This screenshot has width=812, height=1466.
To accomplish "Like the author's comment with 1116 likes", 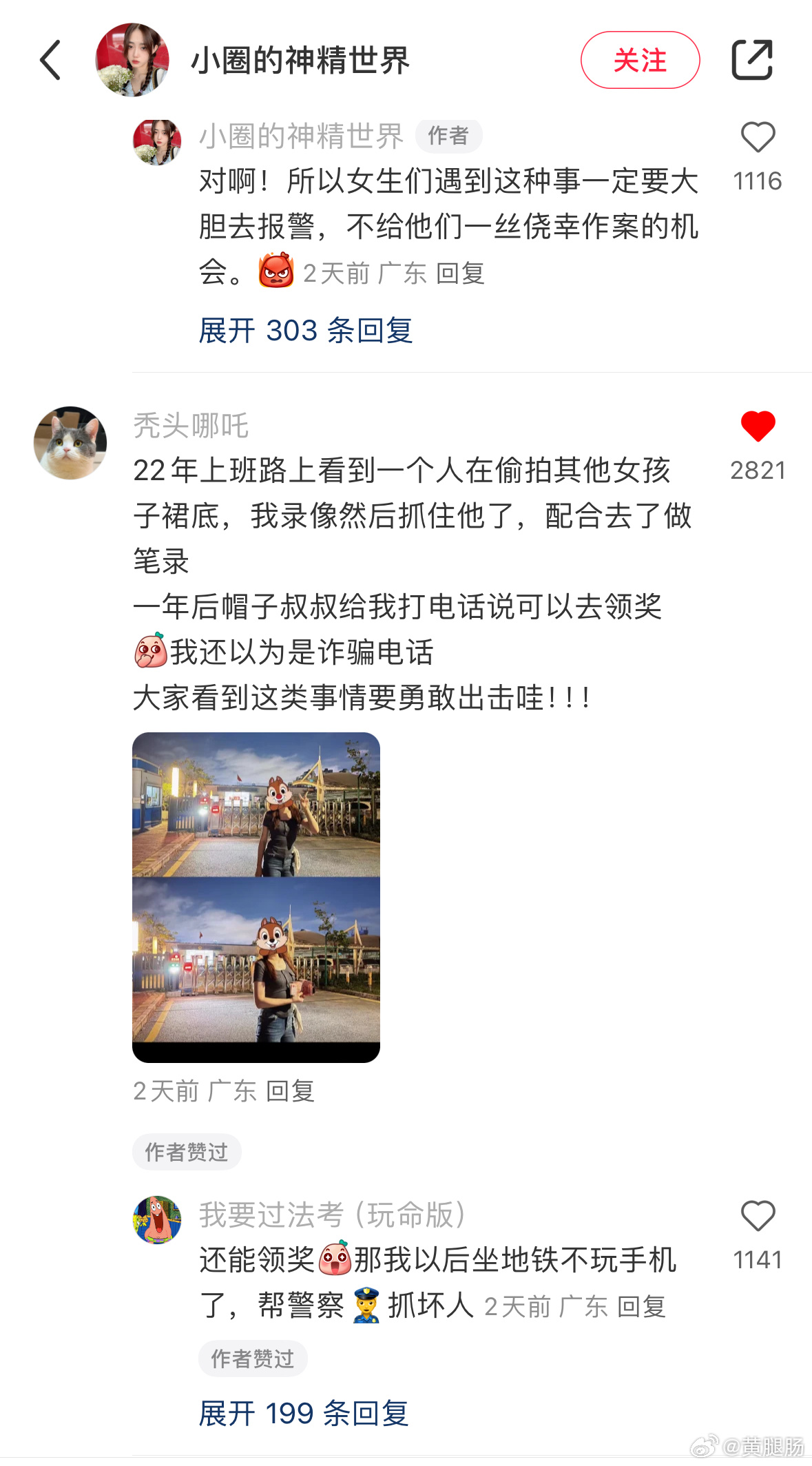I will coord(758,138).
